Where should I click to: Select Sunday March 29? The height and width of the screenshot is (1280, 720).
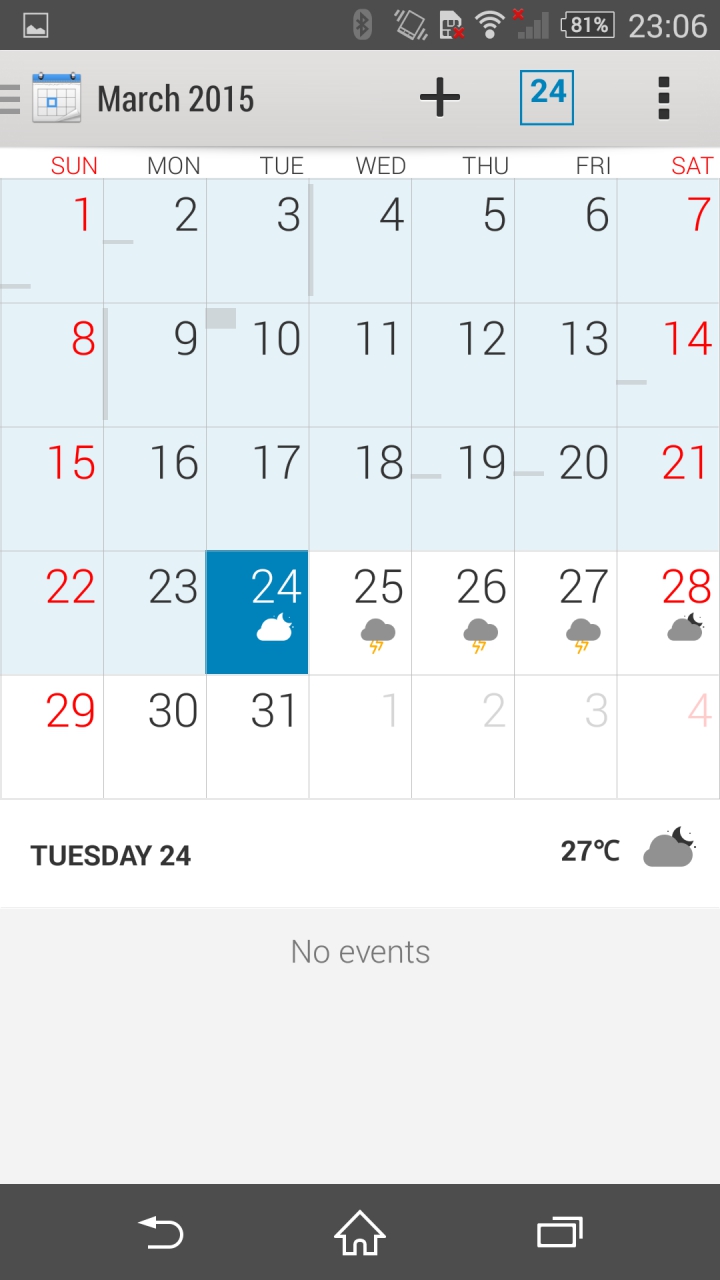(x=52, y=737)
